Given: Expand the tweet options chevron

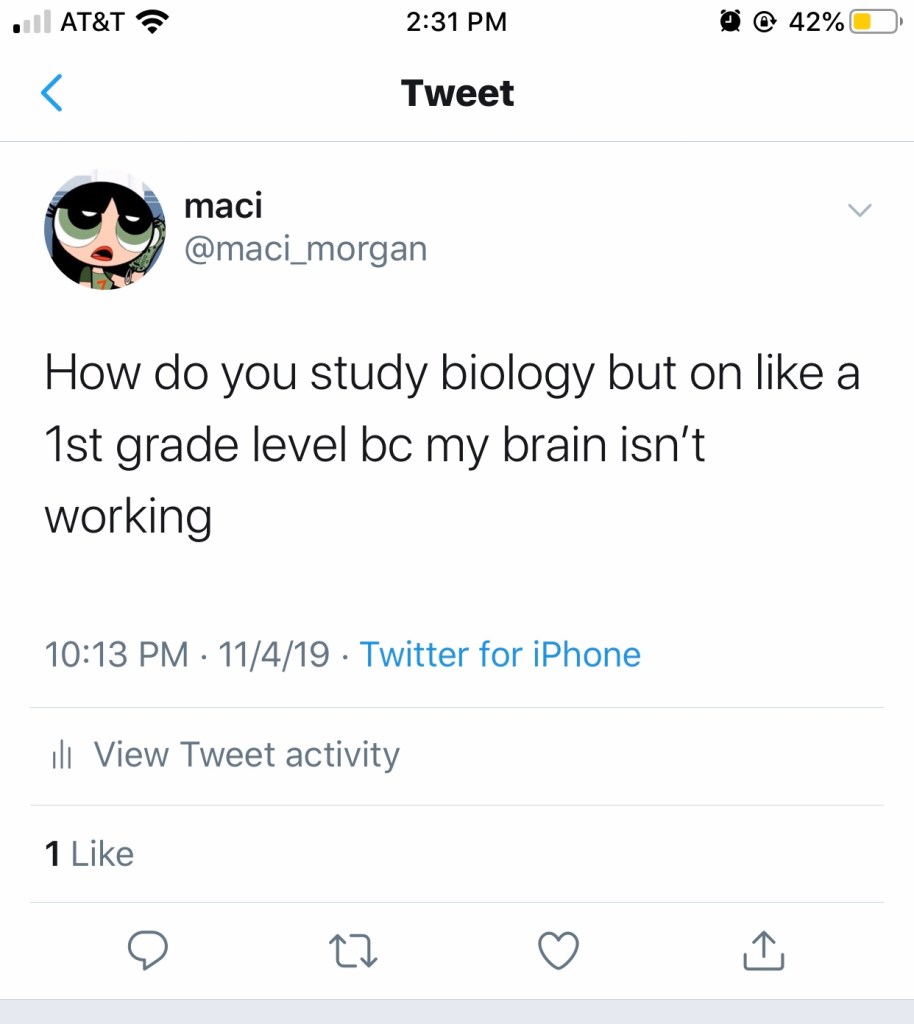Looking at the screenshot, I should (859, 210).
